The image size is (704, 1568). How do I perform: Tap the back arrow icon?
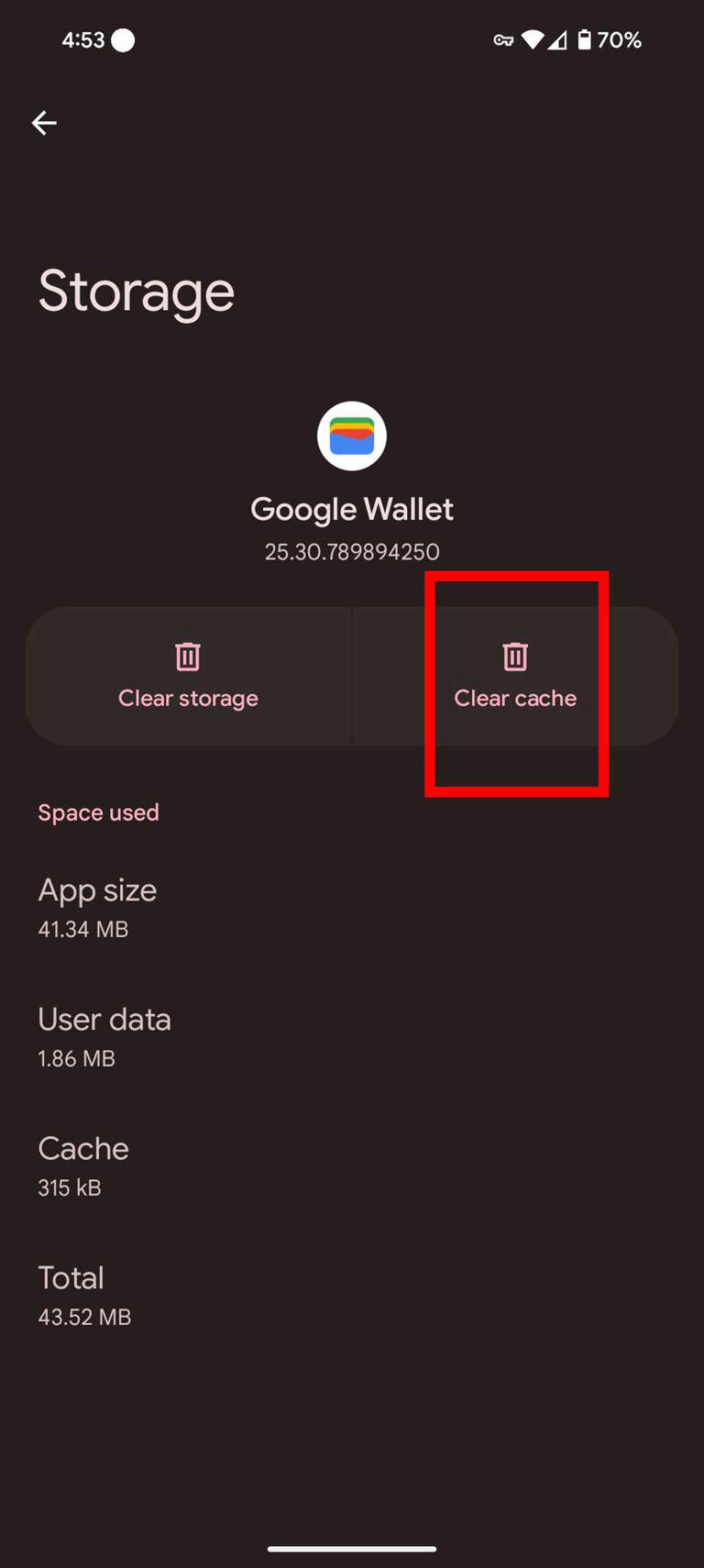[x=44, y=123]
